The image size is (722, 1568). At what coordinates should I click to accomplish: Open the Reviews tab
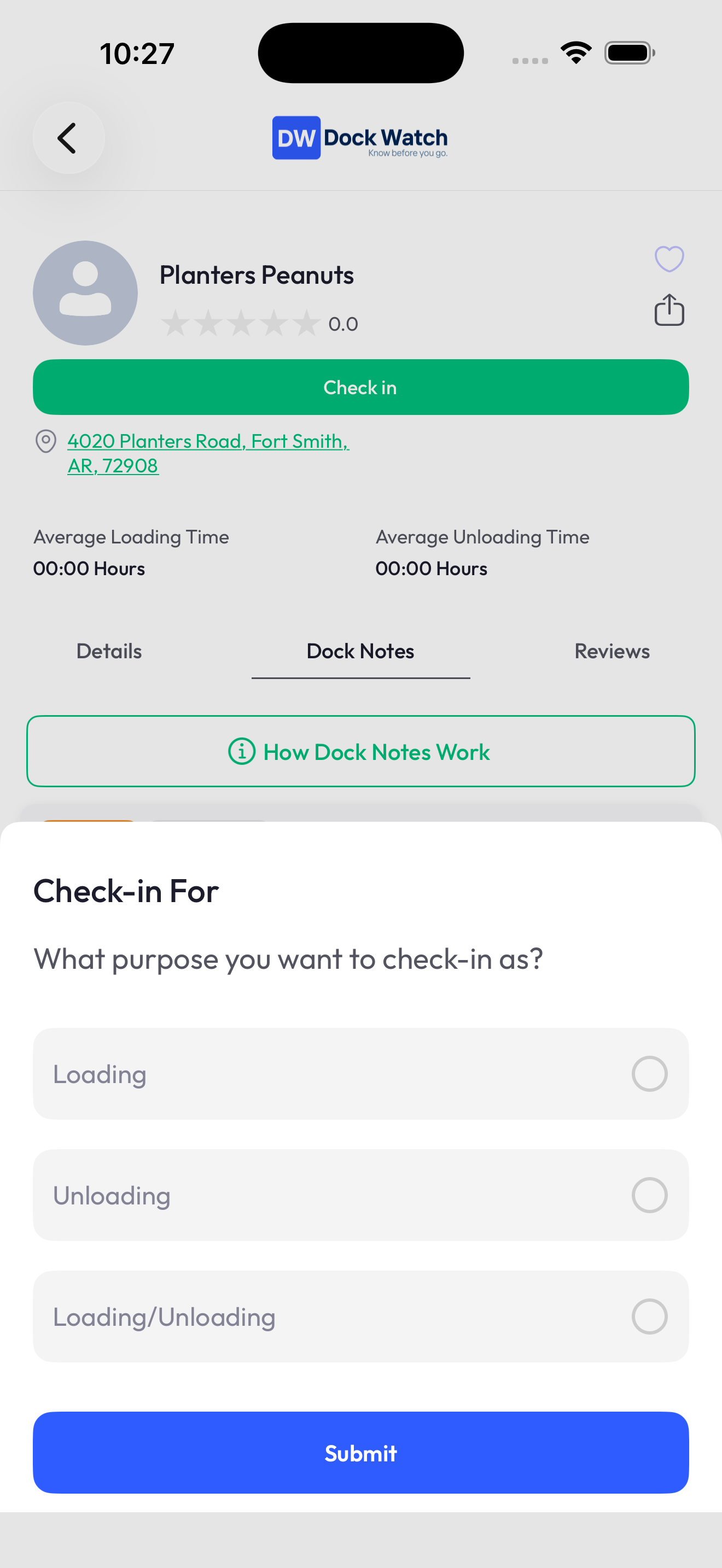[x=612, y=651]
